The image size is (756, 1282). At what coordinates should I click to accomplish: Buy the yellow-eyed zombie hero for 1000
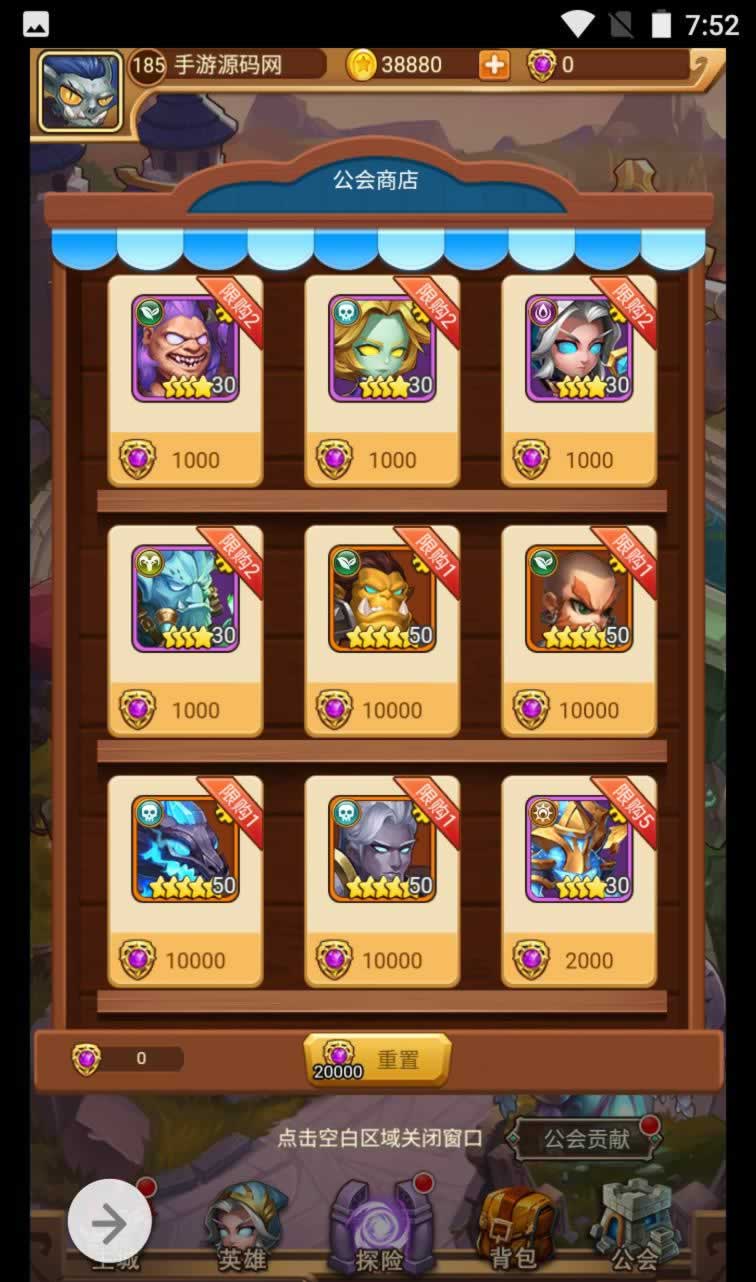(382, 459)
